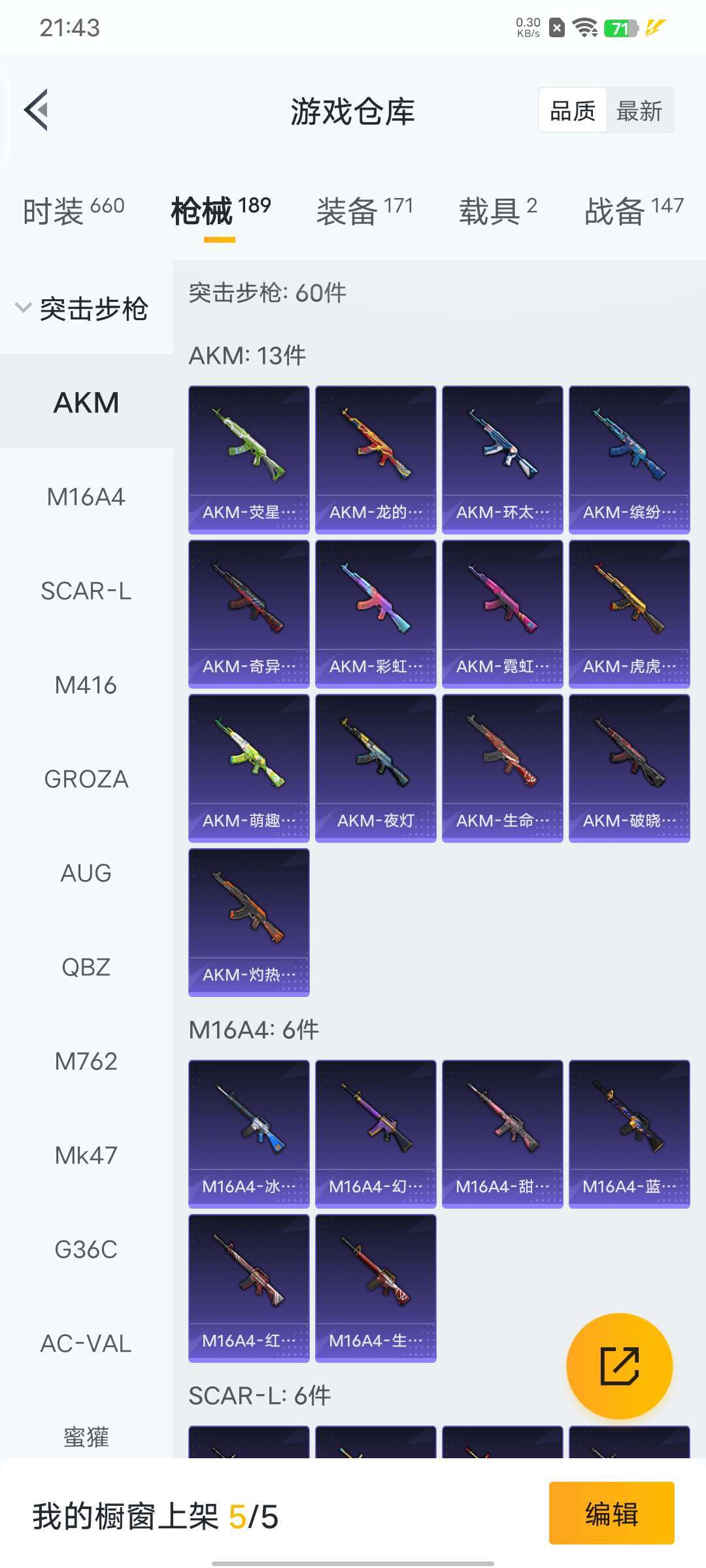View the AKM-夜灯 skin
The height and width of the screenshot is (1568, 706).
pos(376,768)
